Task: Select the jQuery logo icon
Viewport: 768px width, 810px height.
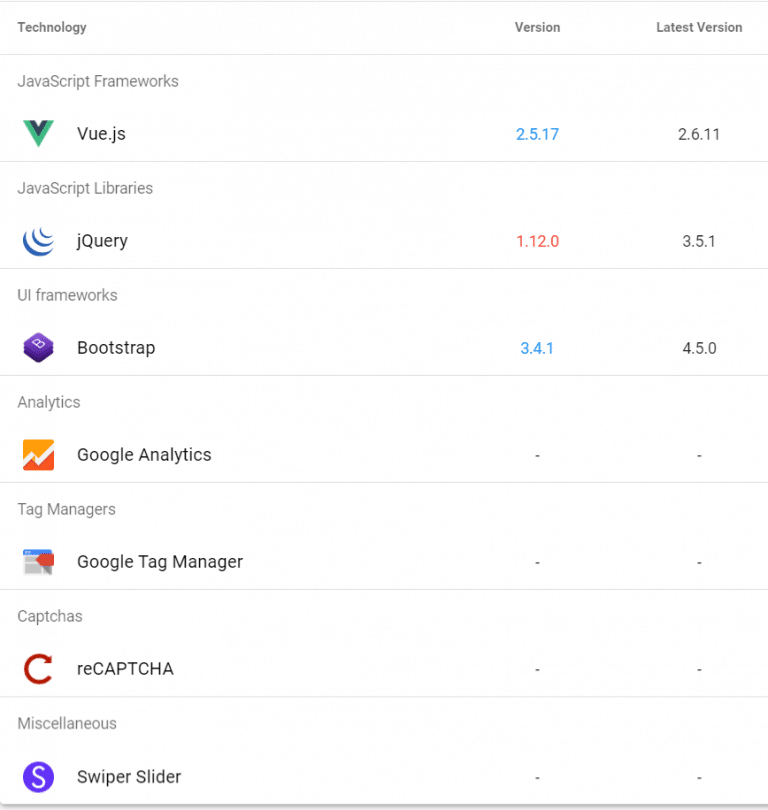Action: [37, 240]
